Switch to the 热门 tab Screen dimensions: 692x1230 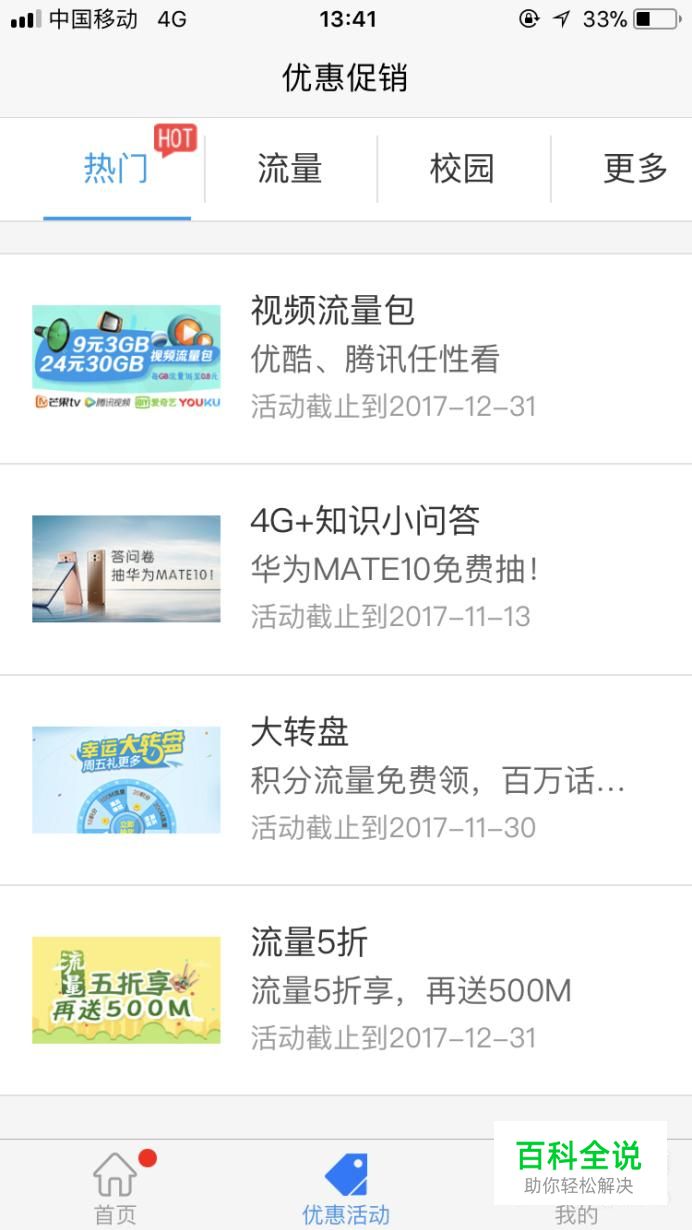point(116,169)
